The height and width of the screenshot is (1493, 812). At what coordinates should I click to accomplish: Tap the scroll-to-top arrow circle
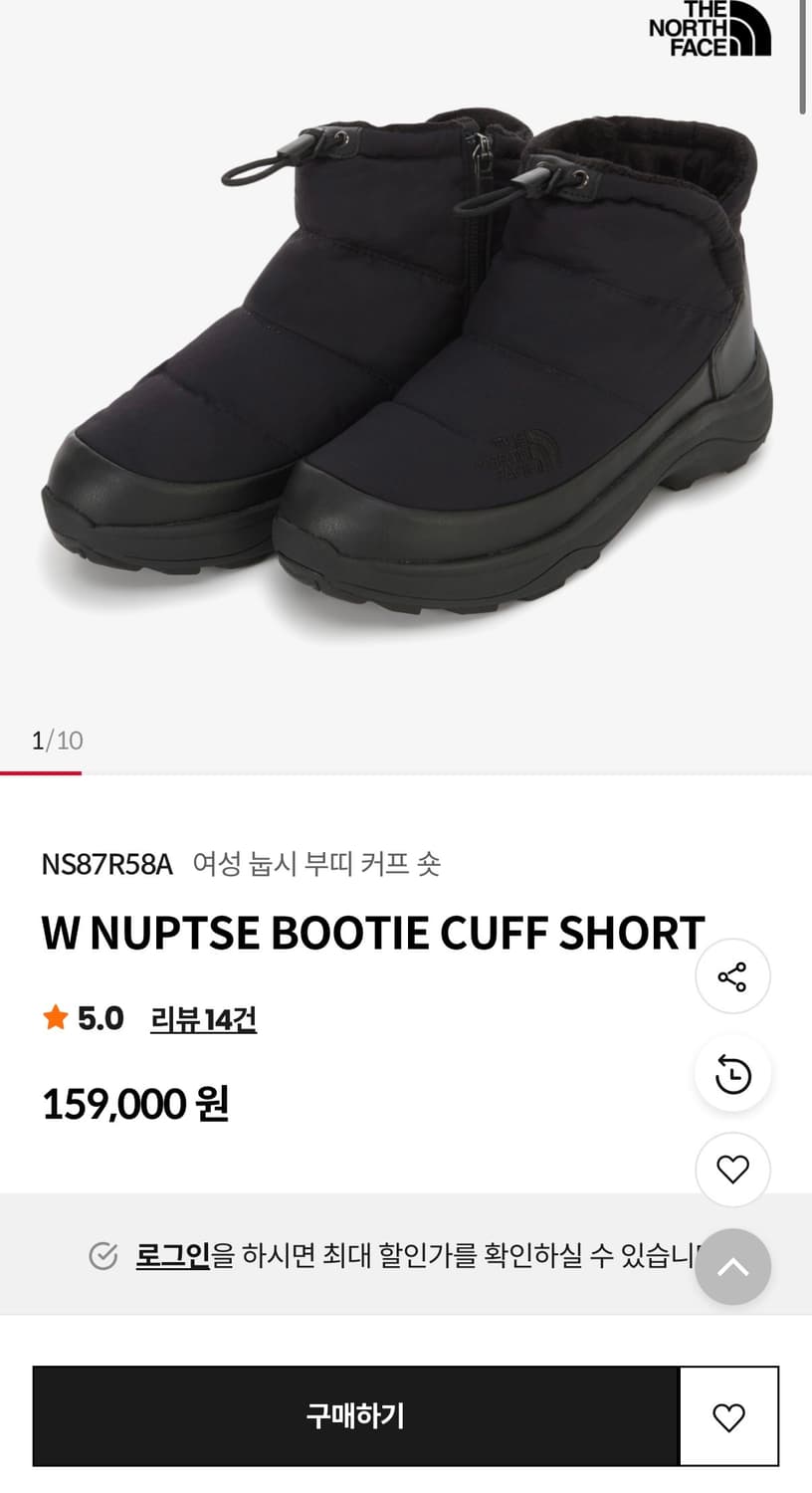tap(732, 1267)
